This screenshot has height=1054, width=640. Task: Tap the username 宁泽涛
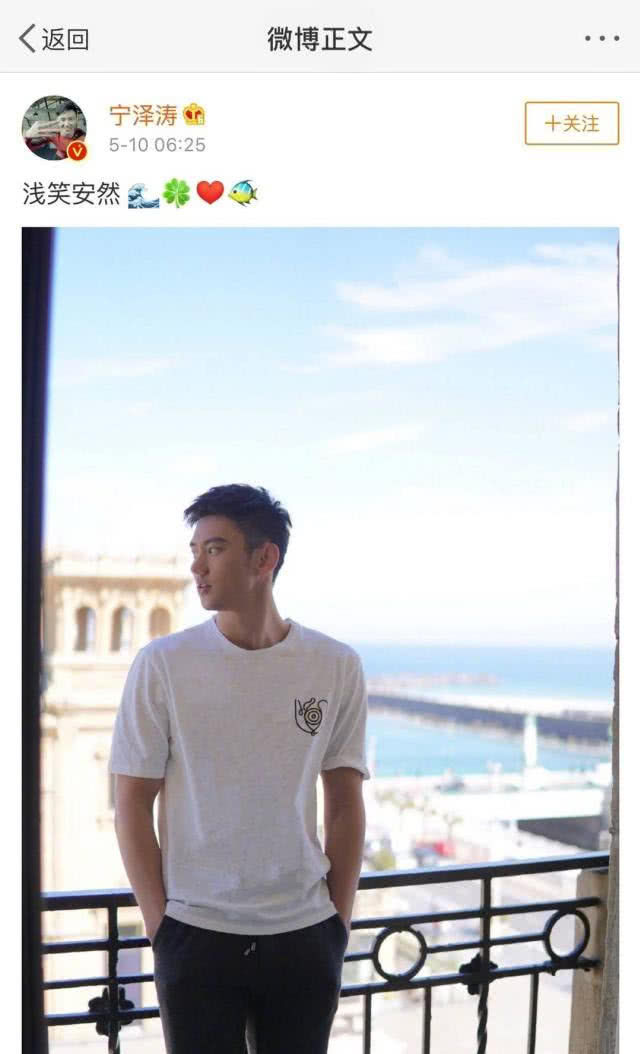(143, 115)
